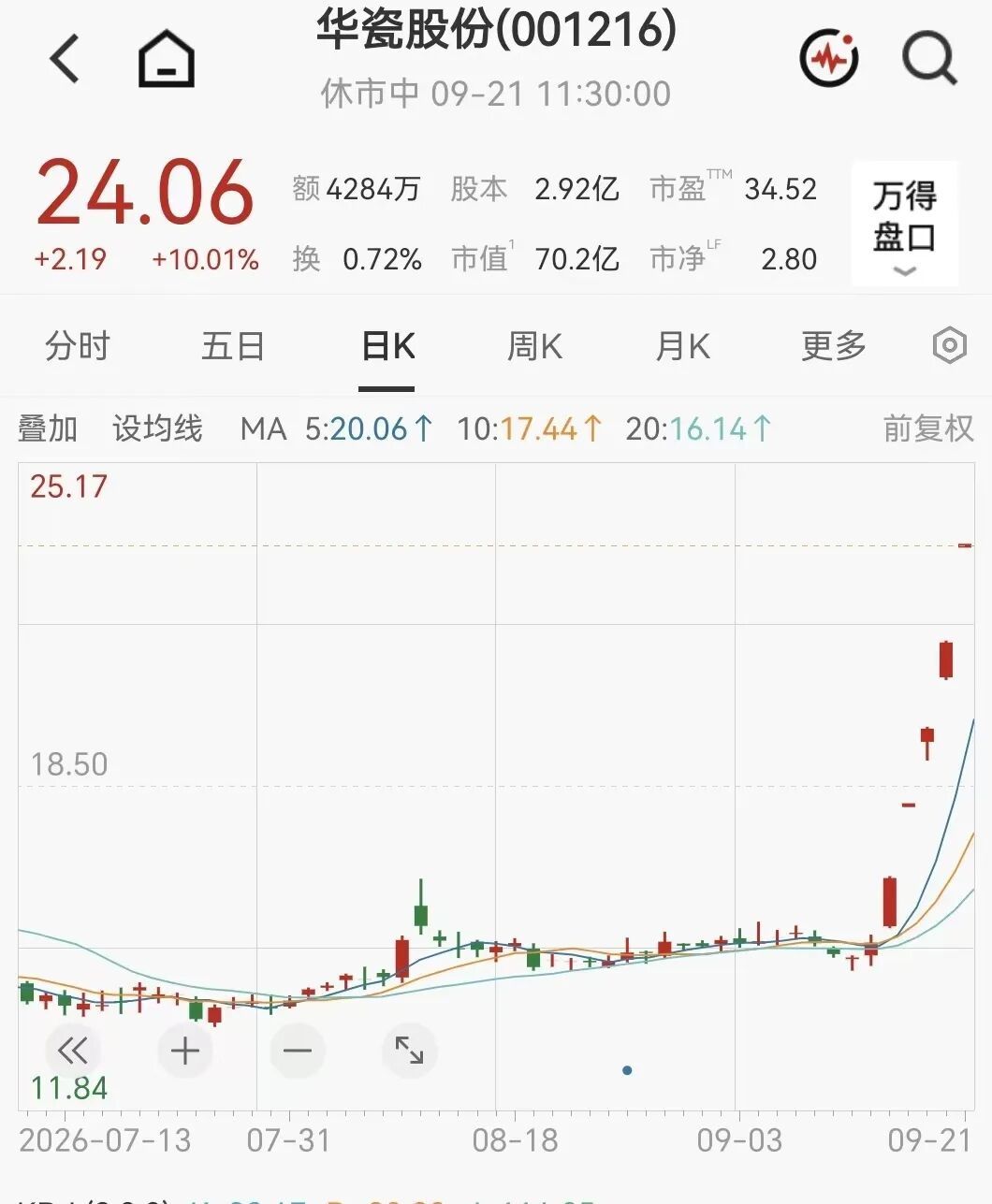Switch to the 月K chart tab
This screenshot has width=992, height=1204.
coord(683,346)
